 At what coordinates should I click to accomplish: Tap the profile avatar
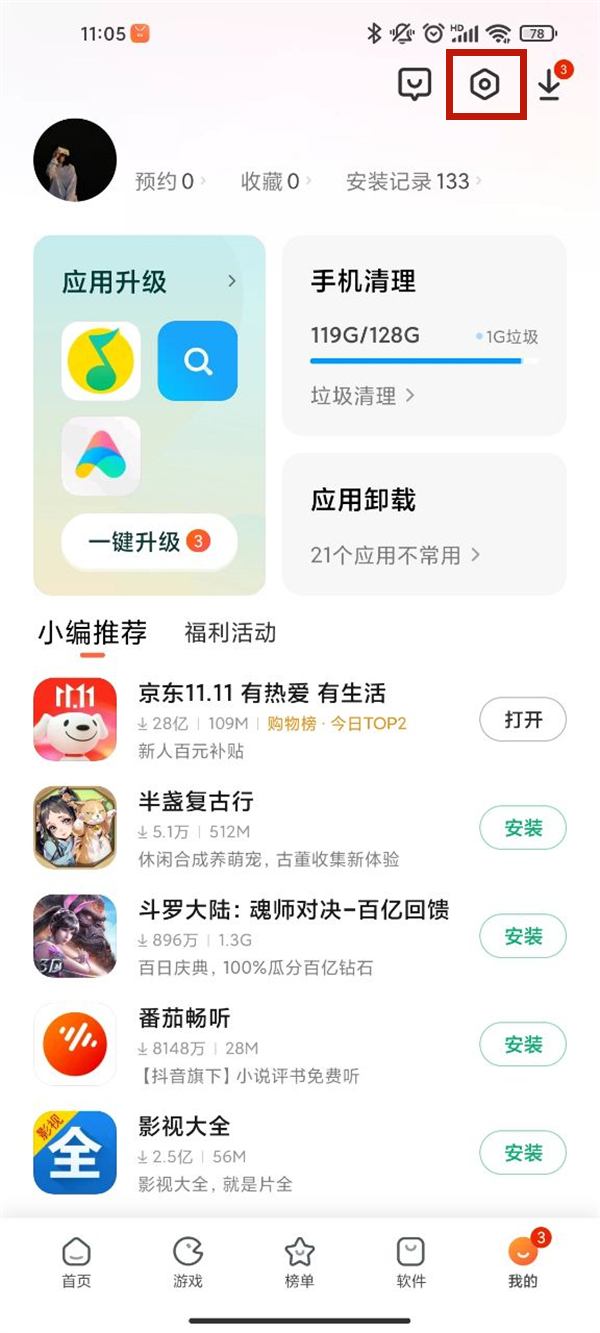[75, 160]
